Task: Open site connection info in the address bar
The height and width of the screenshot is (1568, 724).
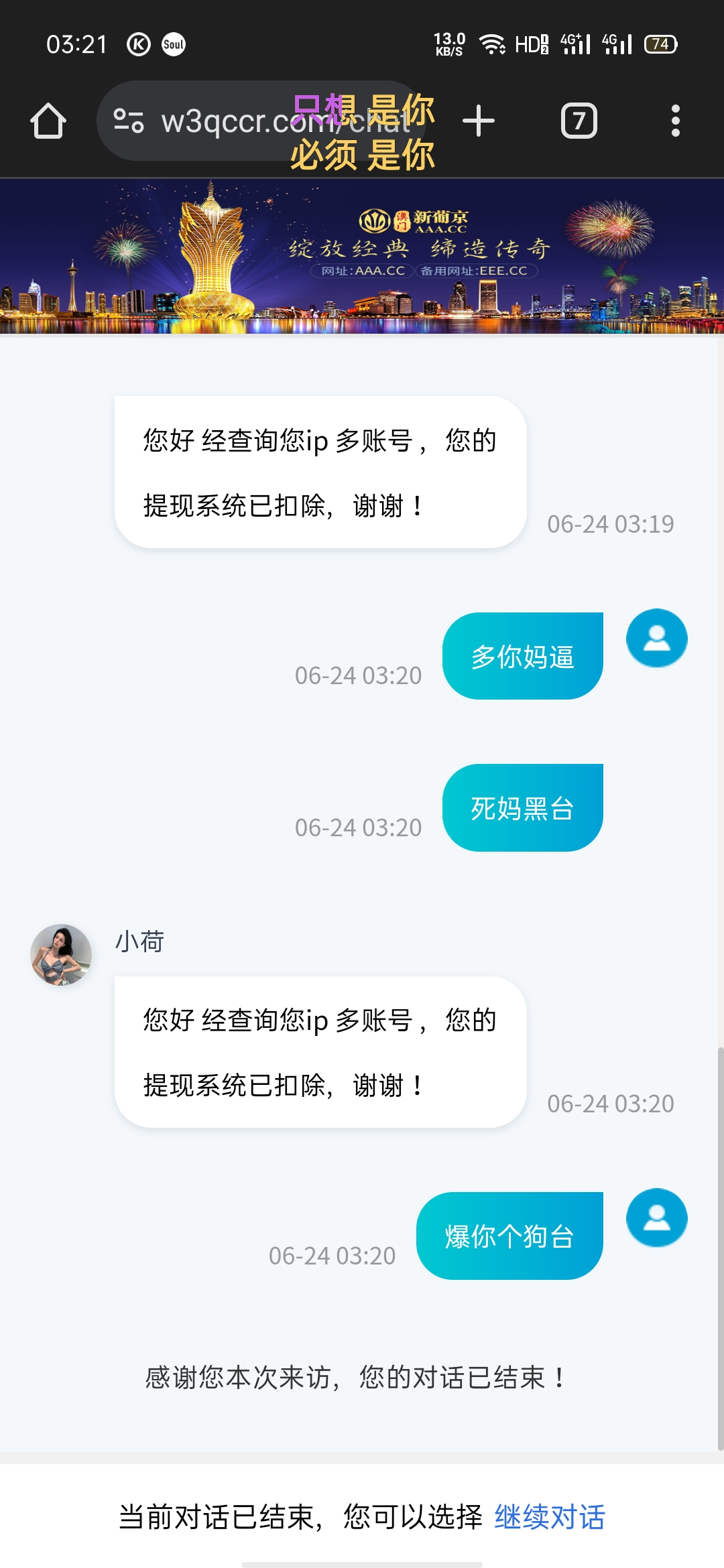Action: tap(129, 121)
